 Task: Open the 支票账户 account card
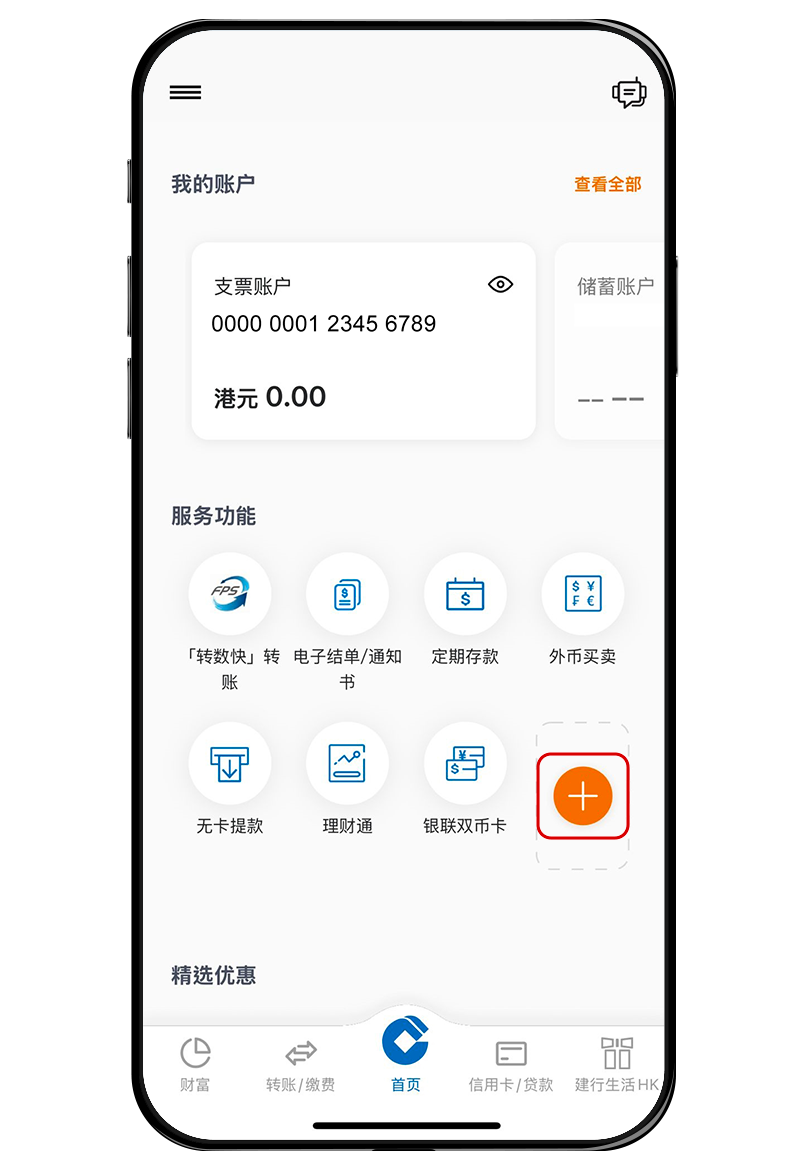363,342
